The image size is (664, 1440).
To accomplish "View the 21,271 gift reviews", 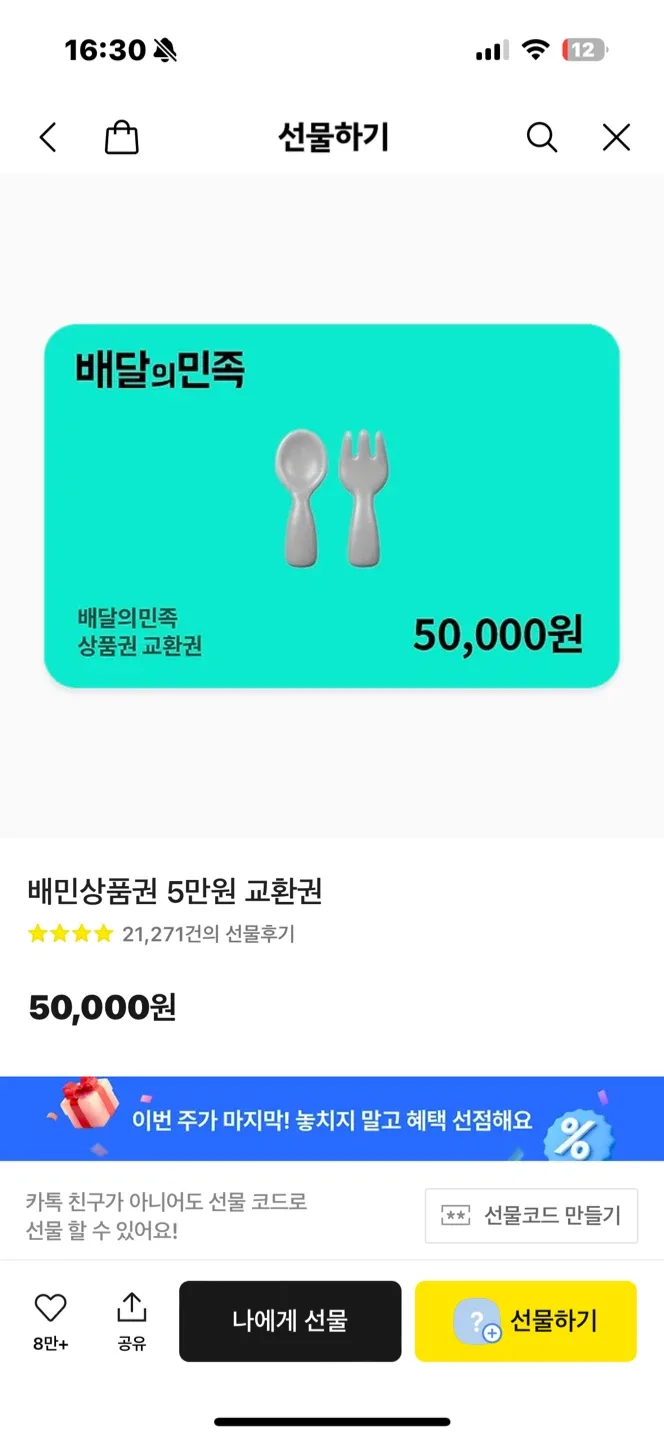I will [x=207, y=934].
